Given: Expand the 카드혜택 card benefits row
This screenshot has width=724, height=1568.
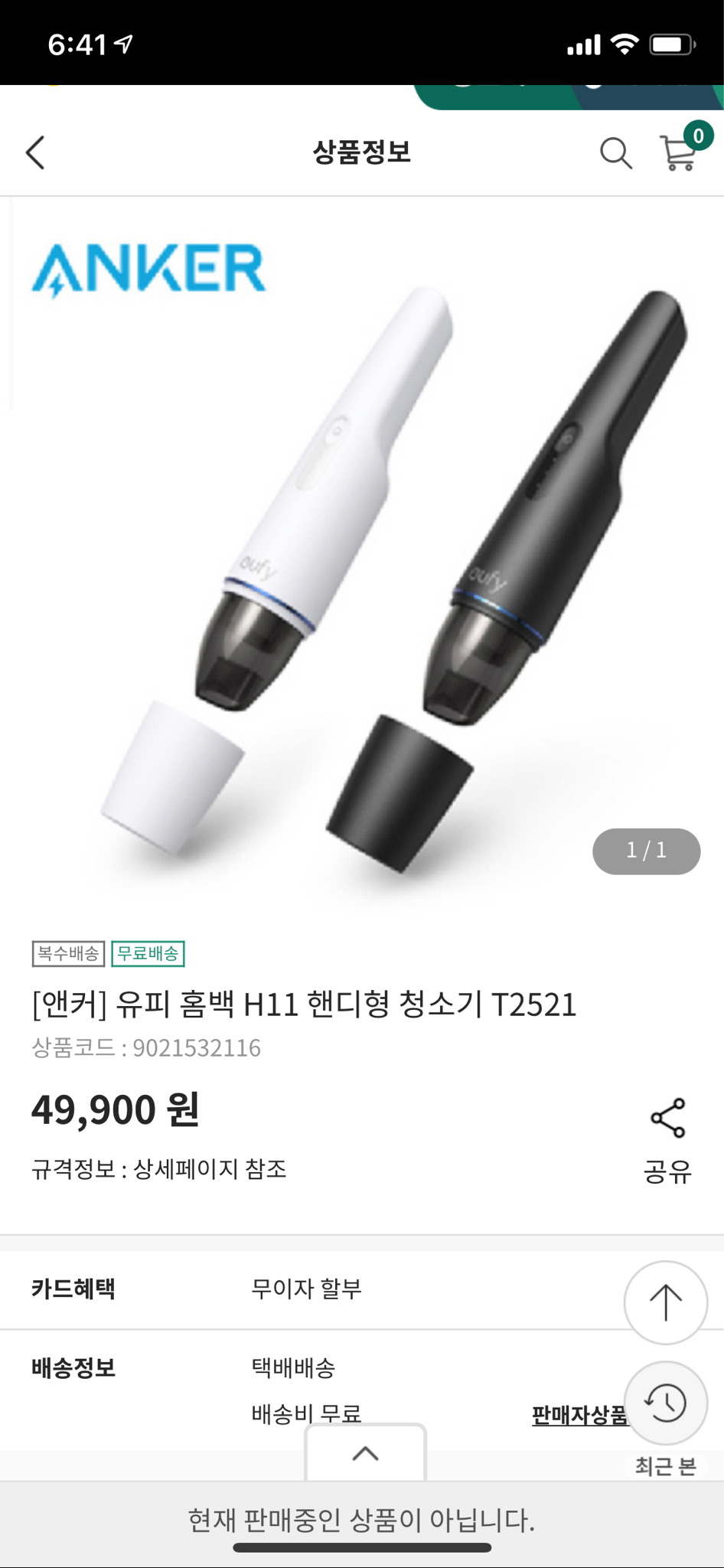Looking at the screenshot, I should 74,1289.
